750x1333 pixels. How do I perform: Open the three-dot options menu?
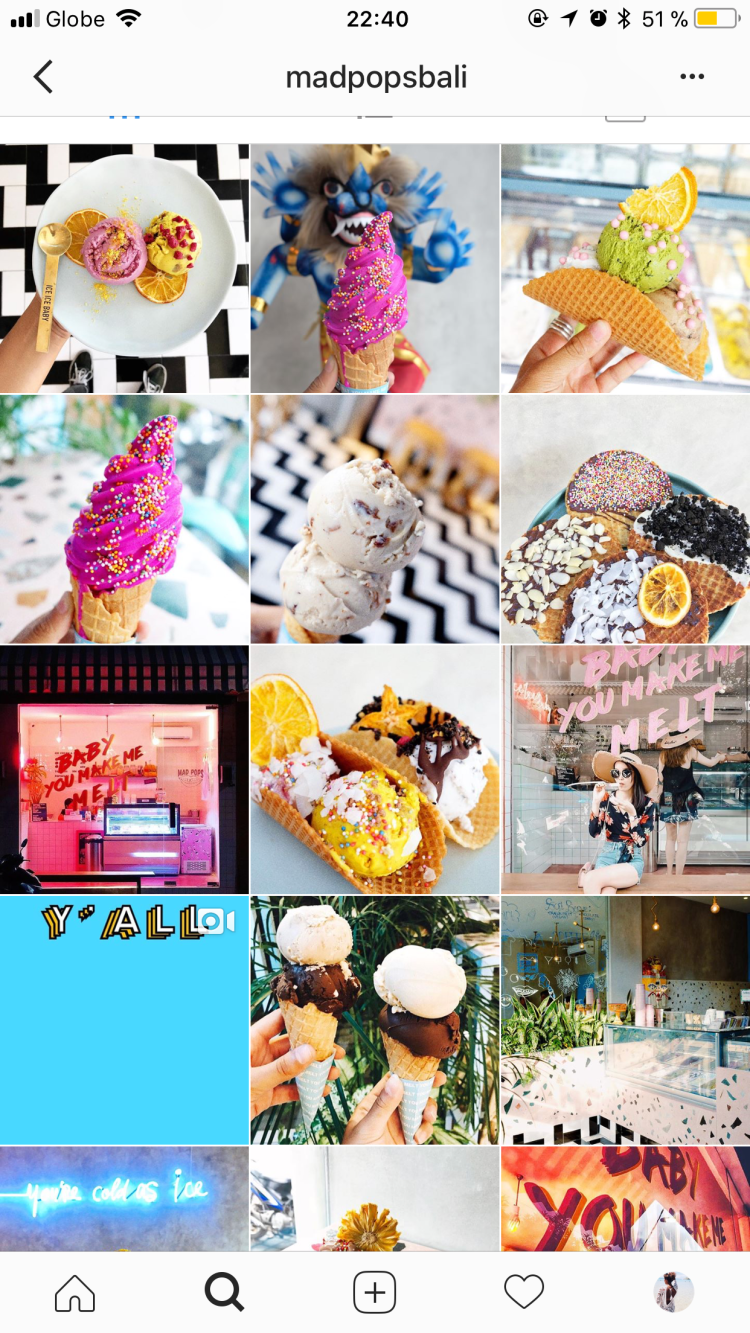point(692,77)
